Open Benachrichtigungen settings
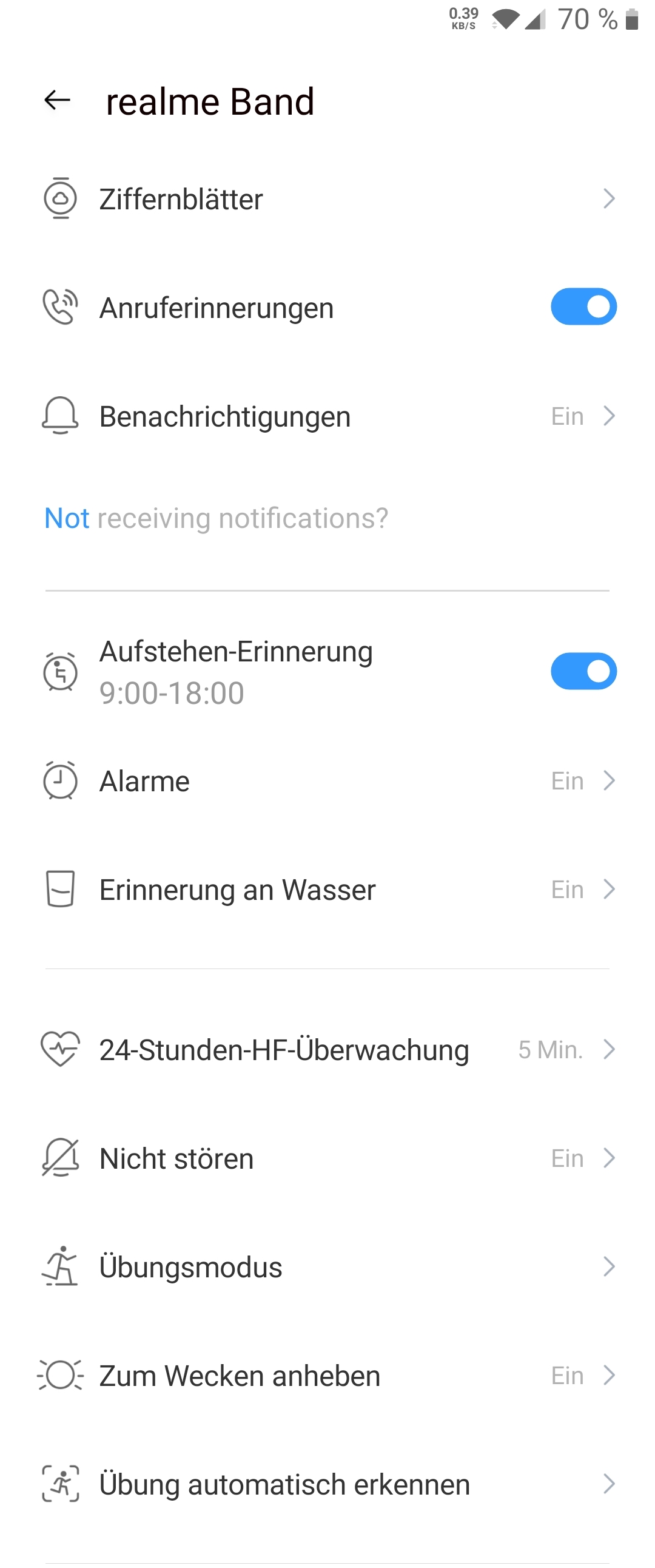655x1568 pixels. pyautogui.click(x=327, y=417)
